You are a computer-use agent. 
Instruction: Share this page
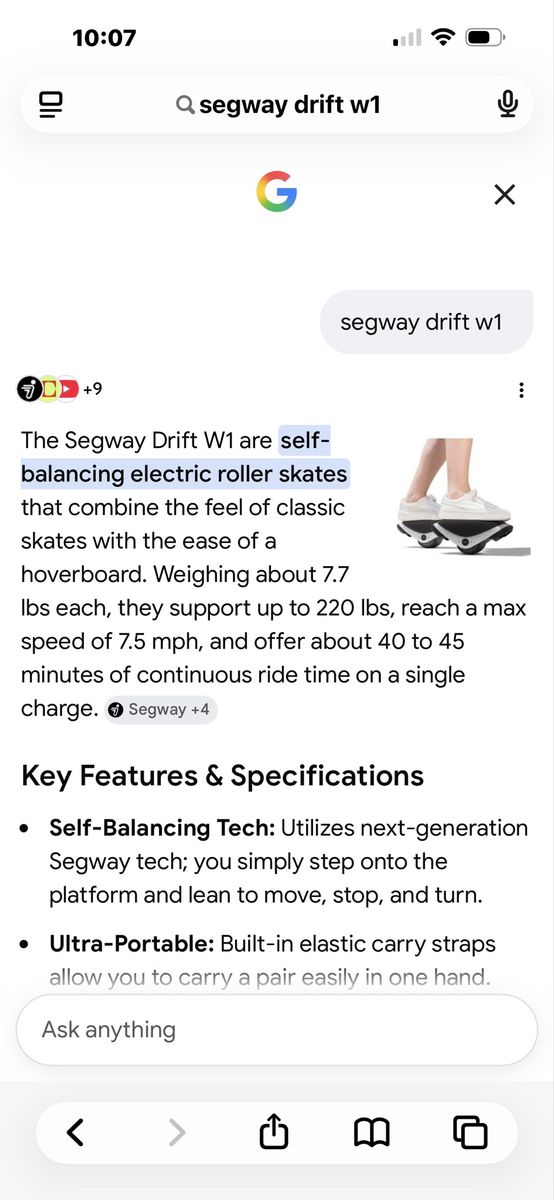pos(273,1131)
